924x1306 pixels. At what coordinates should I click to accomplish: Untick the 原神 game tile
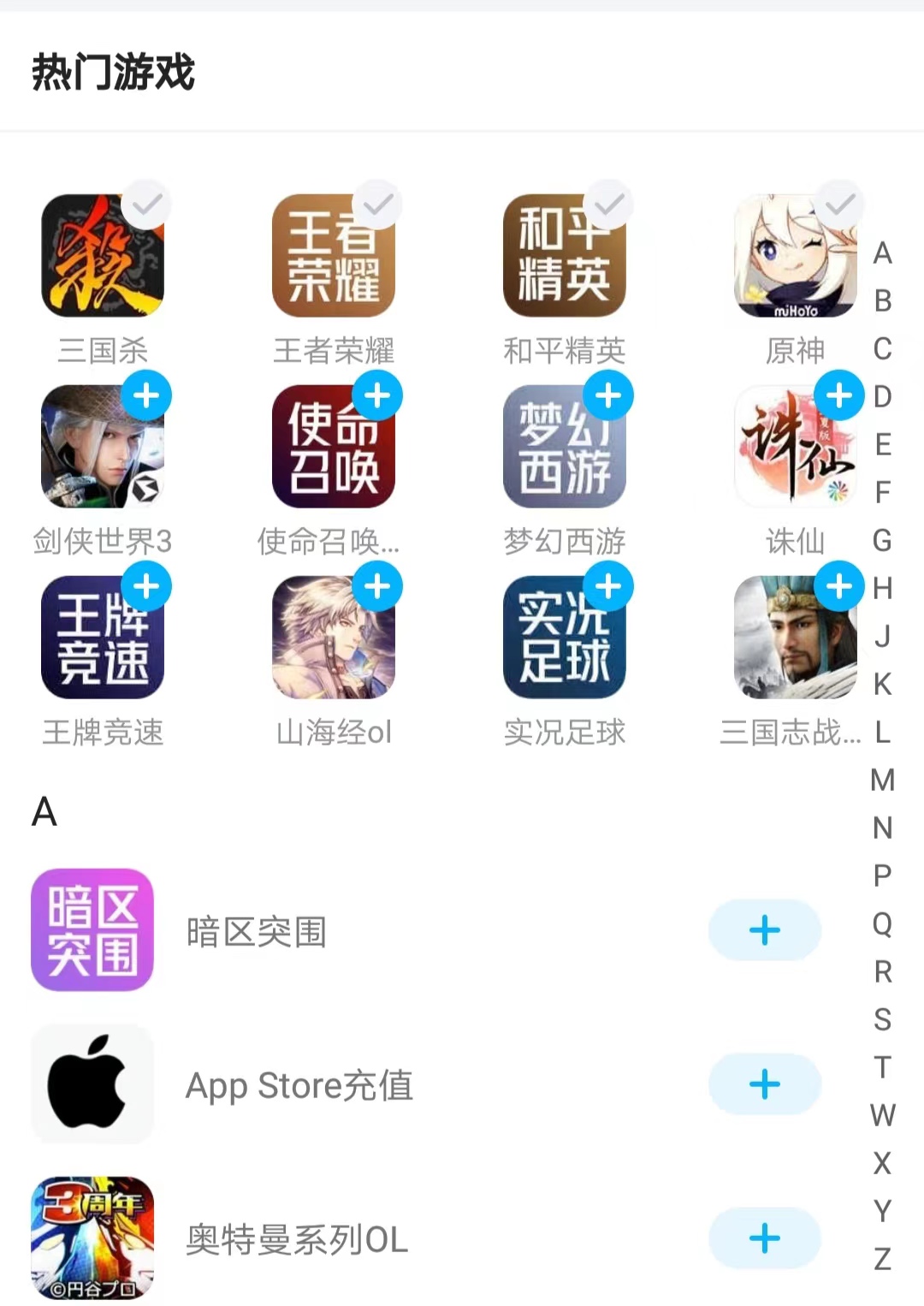click(839, 205)
